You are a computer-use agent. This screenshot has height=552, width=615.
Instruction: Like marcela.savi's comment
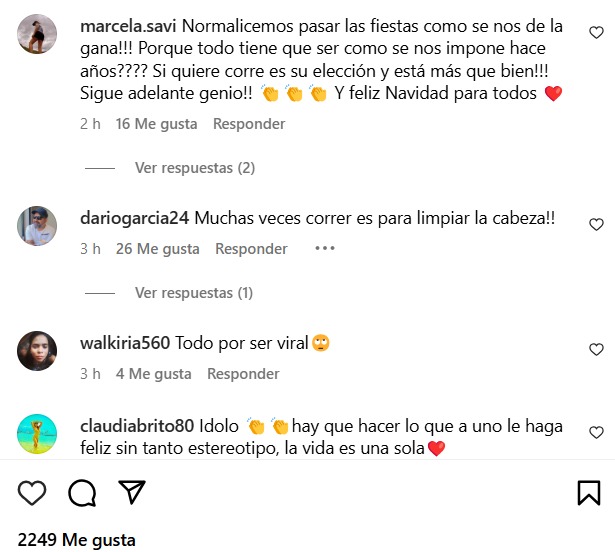(596, 33)
